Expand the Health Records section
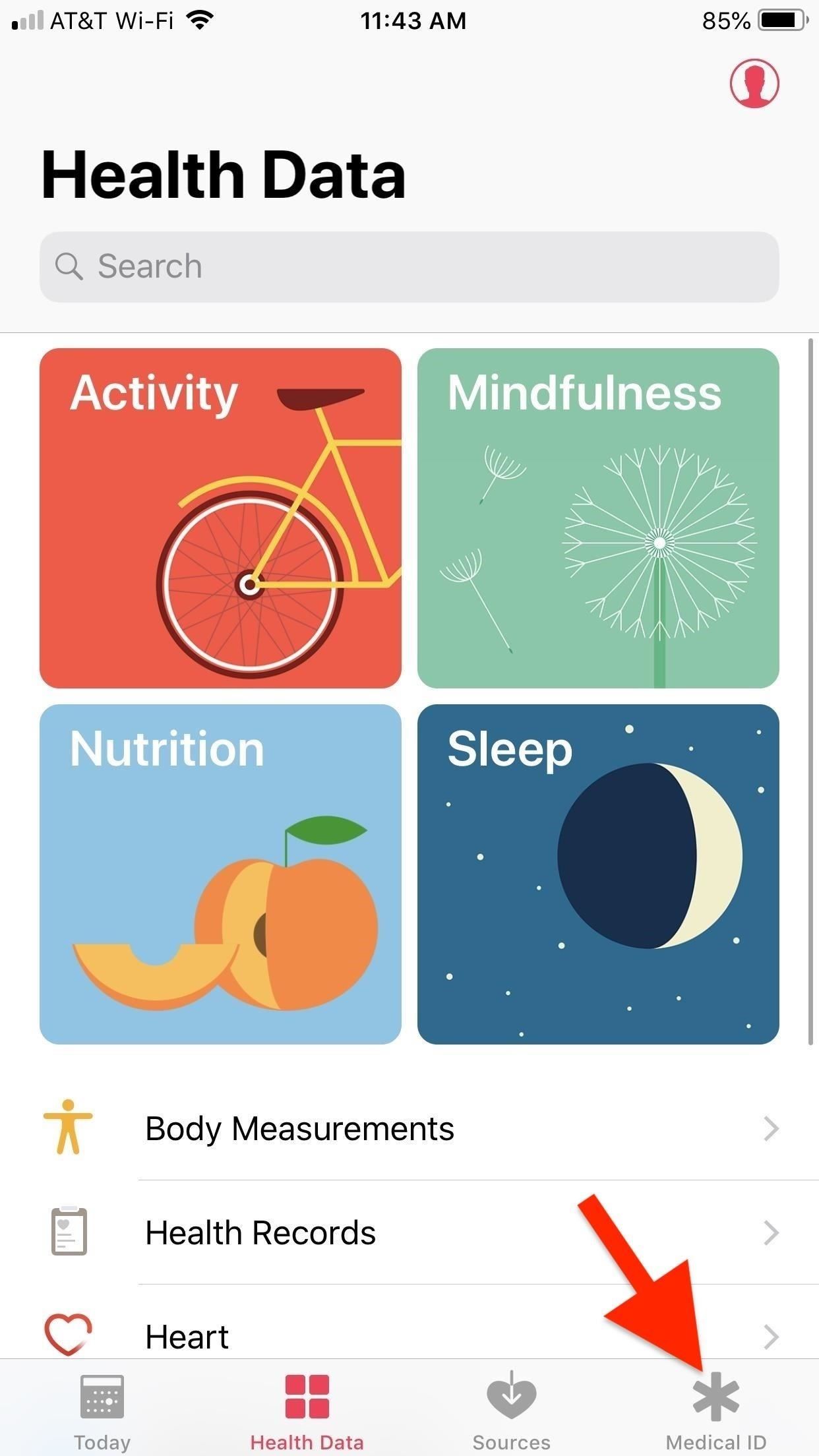 [773, 1232]
